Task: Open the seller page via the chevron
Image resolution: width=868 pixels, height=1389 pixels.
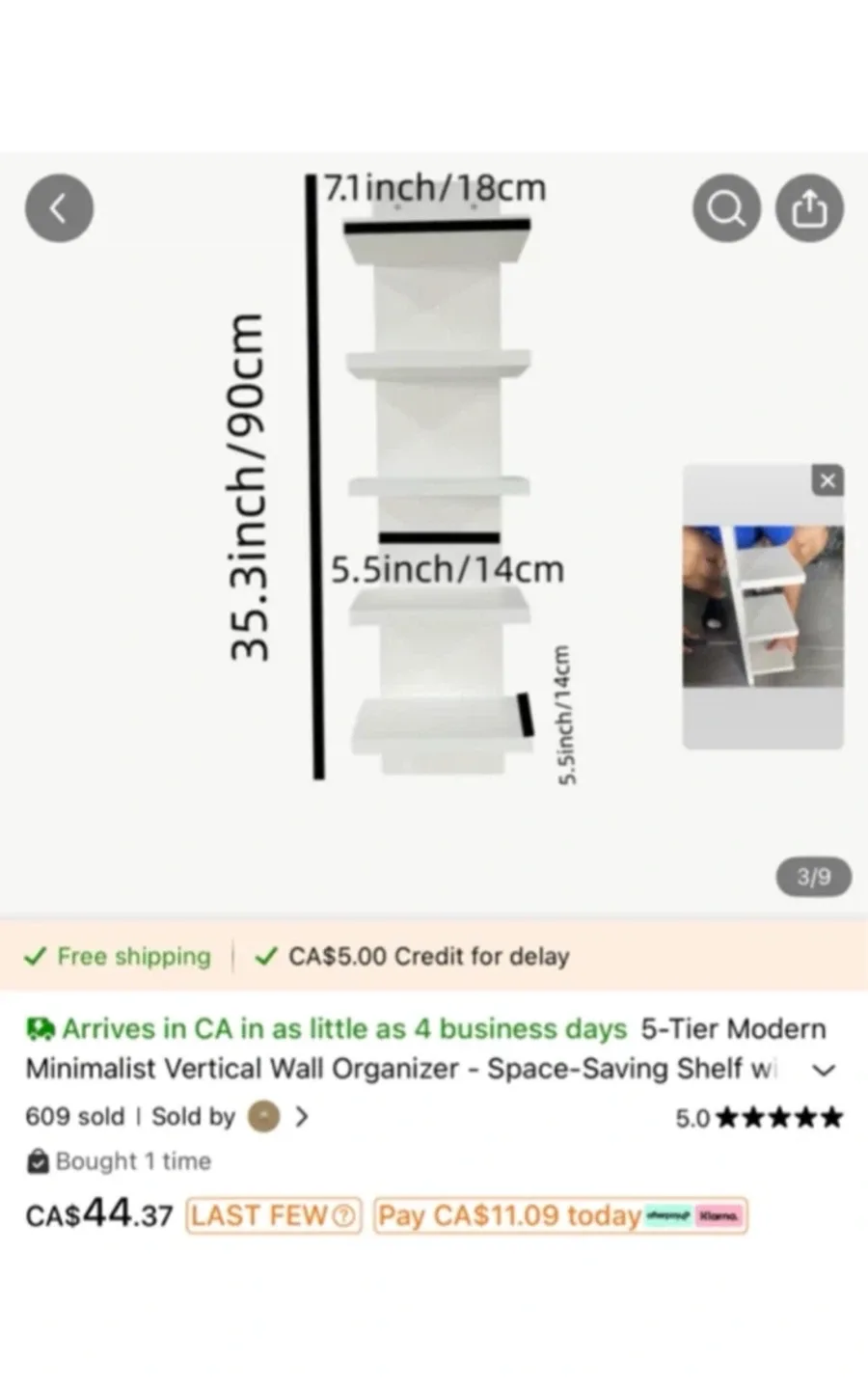Action: pos(301,1116)
